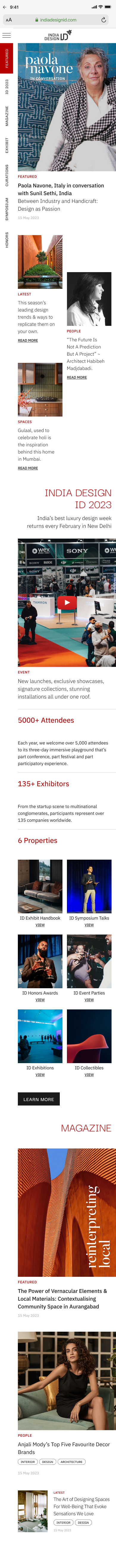Open the Honors side tab
Screen dimensions: 116x1568
7,240
